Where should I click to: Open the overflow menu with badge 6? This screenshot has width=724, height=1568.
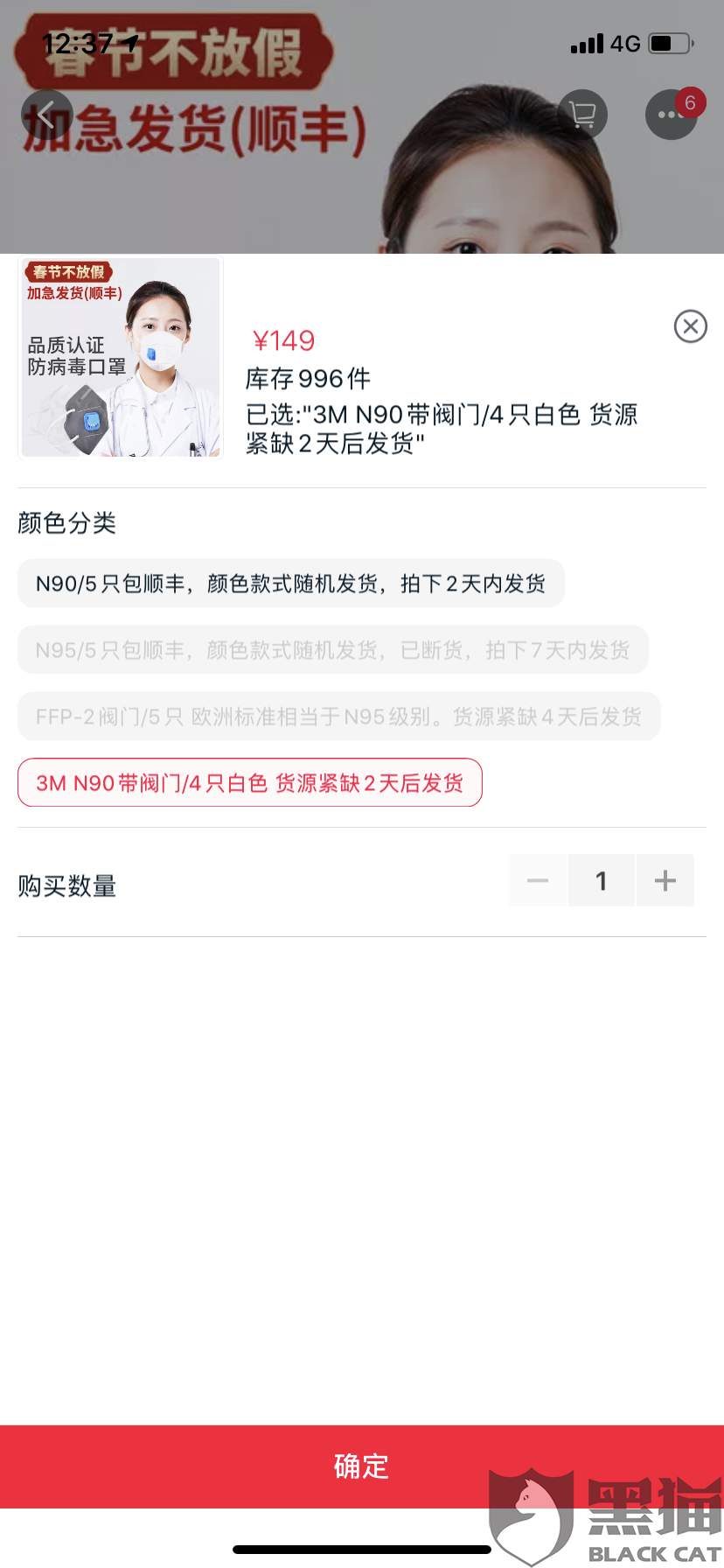coord(671,115)
